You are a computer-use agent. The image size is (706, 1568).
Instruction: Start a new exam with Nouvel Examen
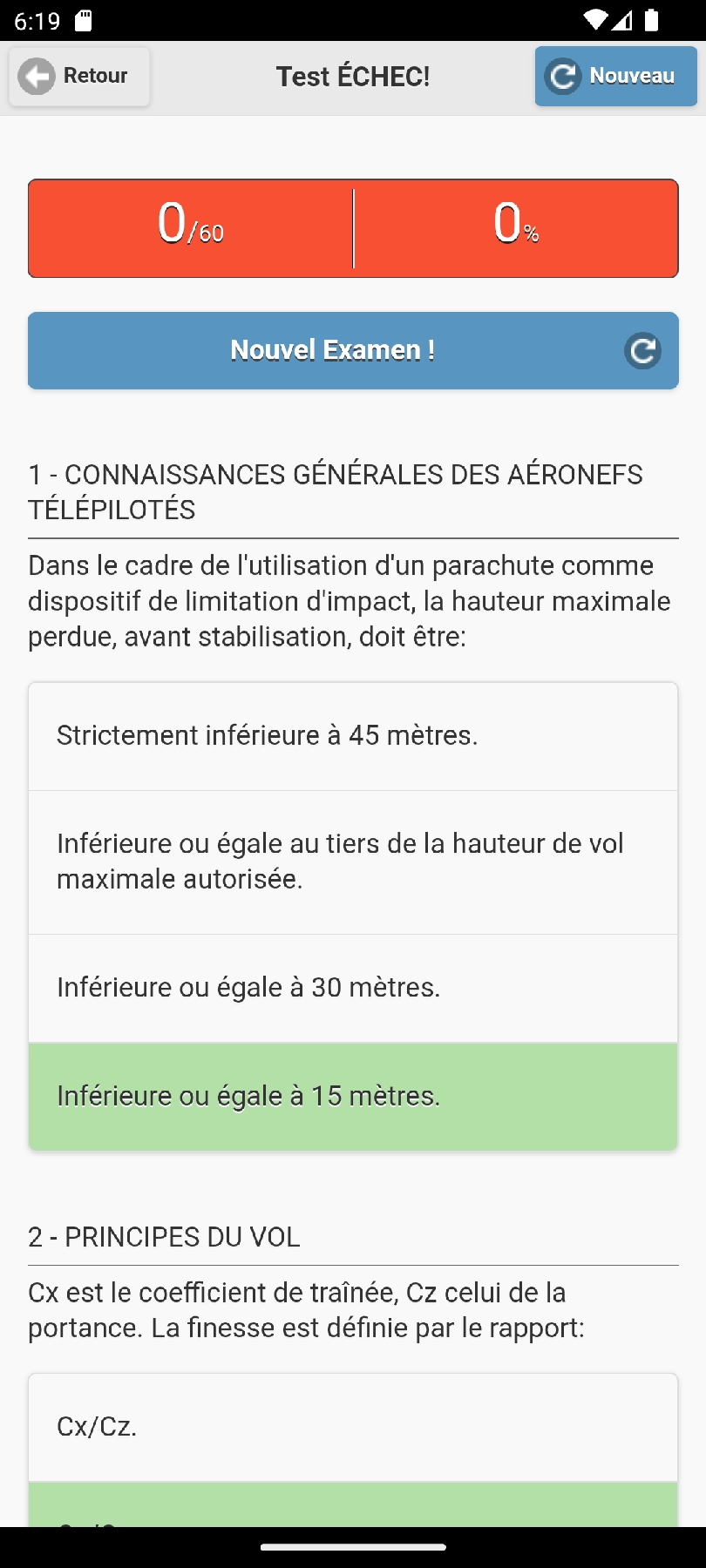[353, 350]
